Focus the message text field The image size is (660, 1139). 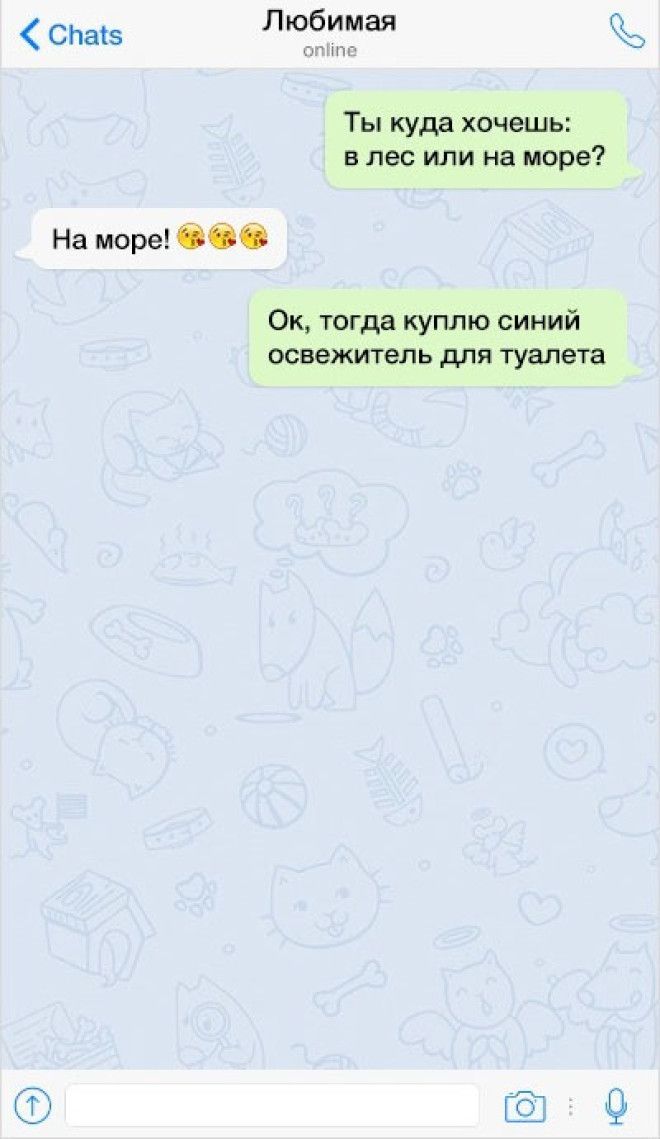(272, 1105)
